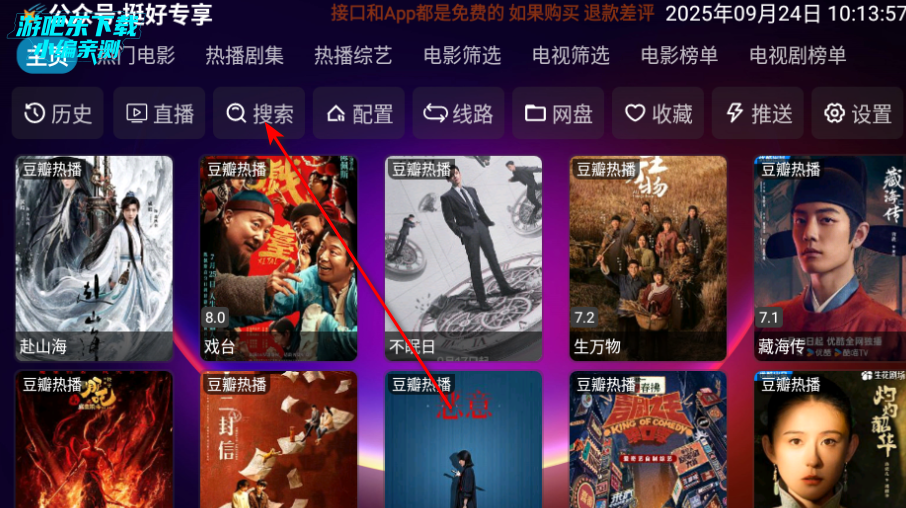Tap the 推送 push button

pyautogui.click(x=757, y=114)
